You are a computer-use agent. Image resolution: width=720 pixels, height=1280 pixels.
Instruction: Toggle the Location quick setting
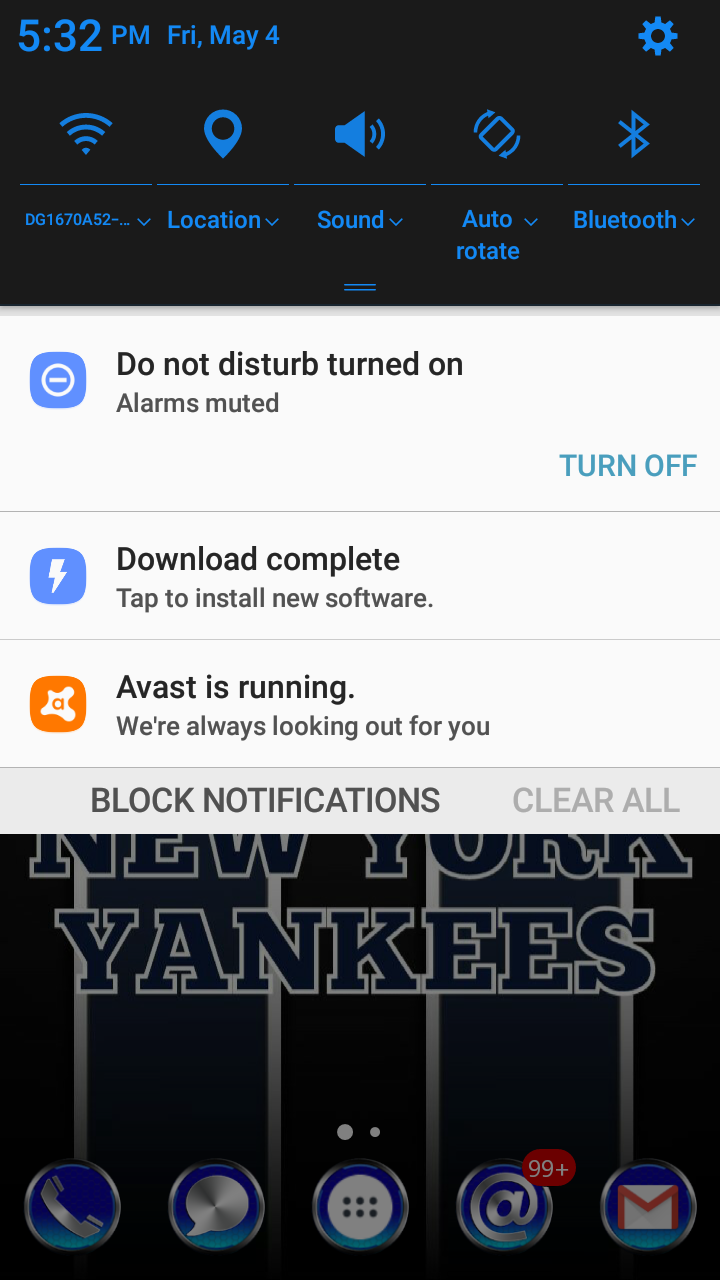(x=223, y=133)
